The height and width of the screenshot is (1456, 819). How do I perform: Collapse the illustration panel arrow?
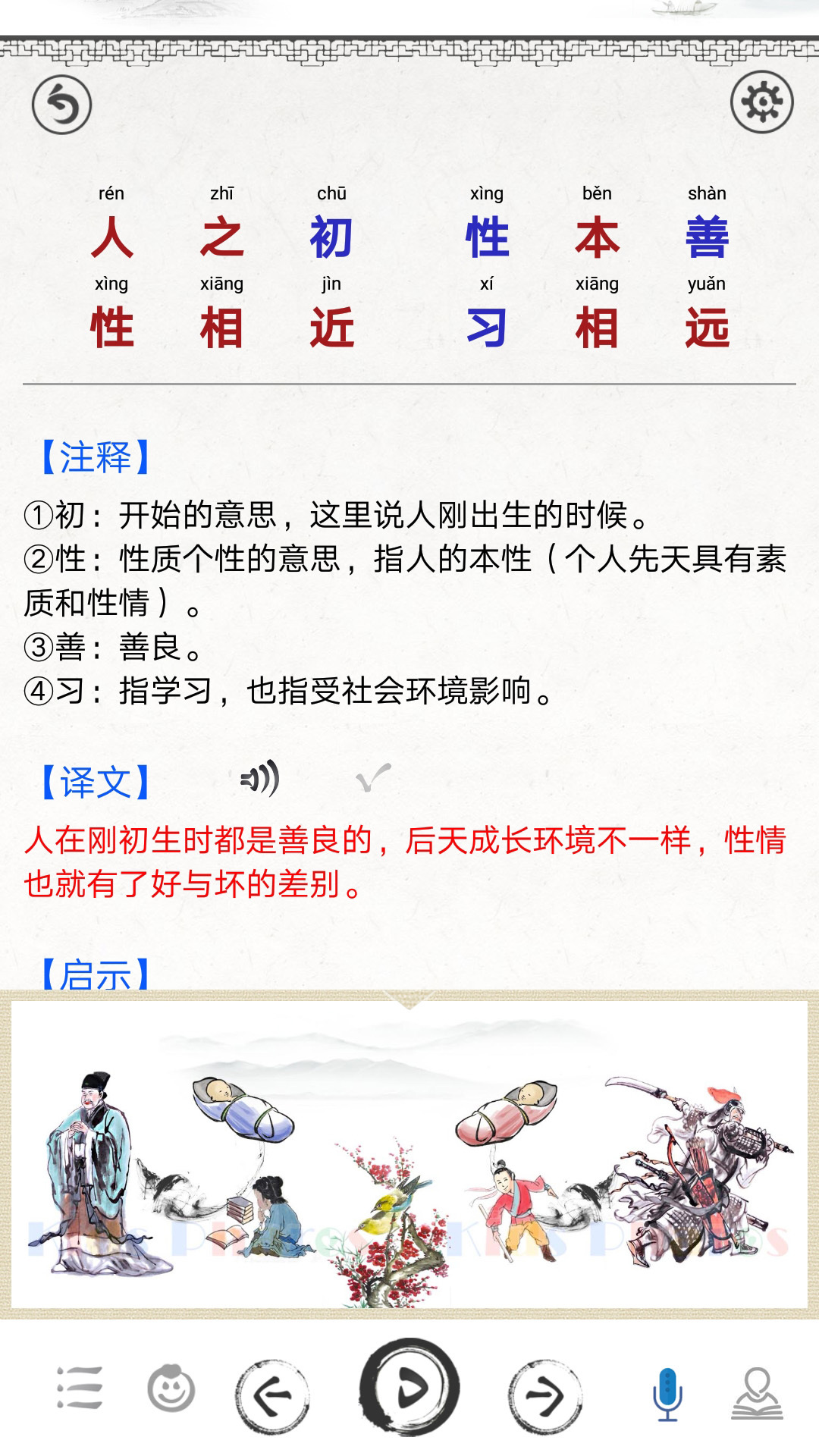pos(409,999)
